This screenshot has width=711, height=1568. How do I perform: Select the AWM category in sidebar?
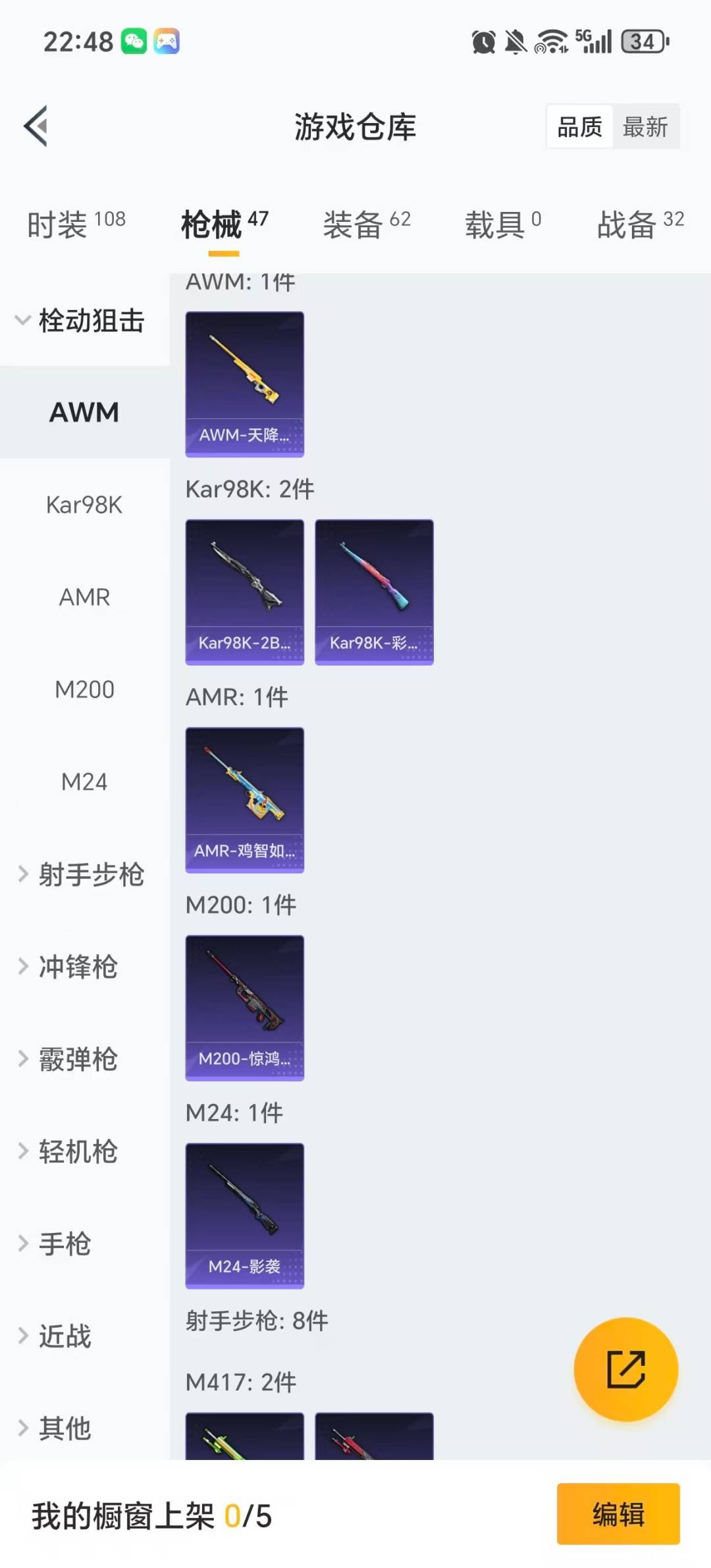(x=84, y=412)
